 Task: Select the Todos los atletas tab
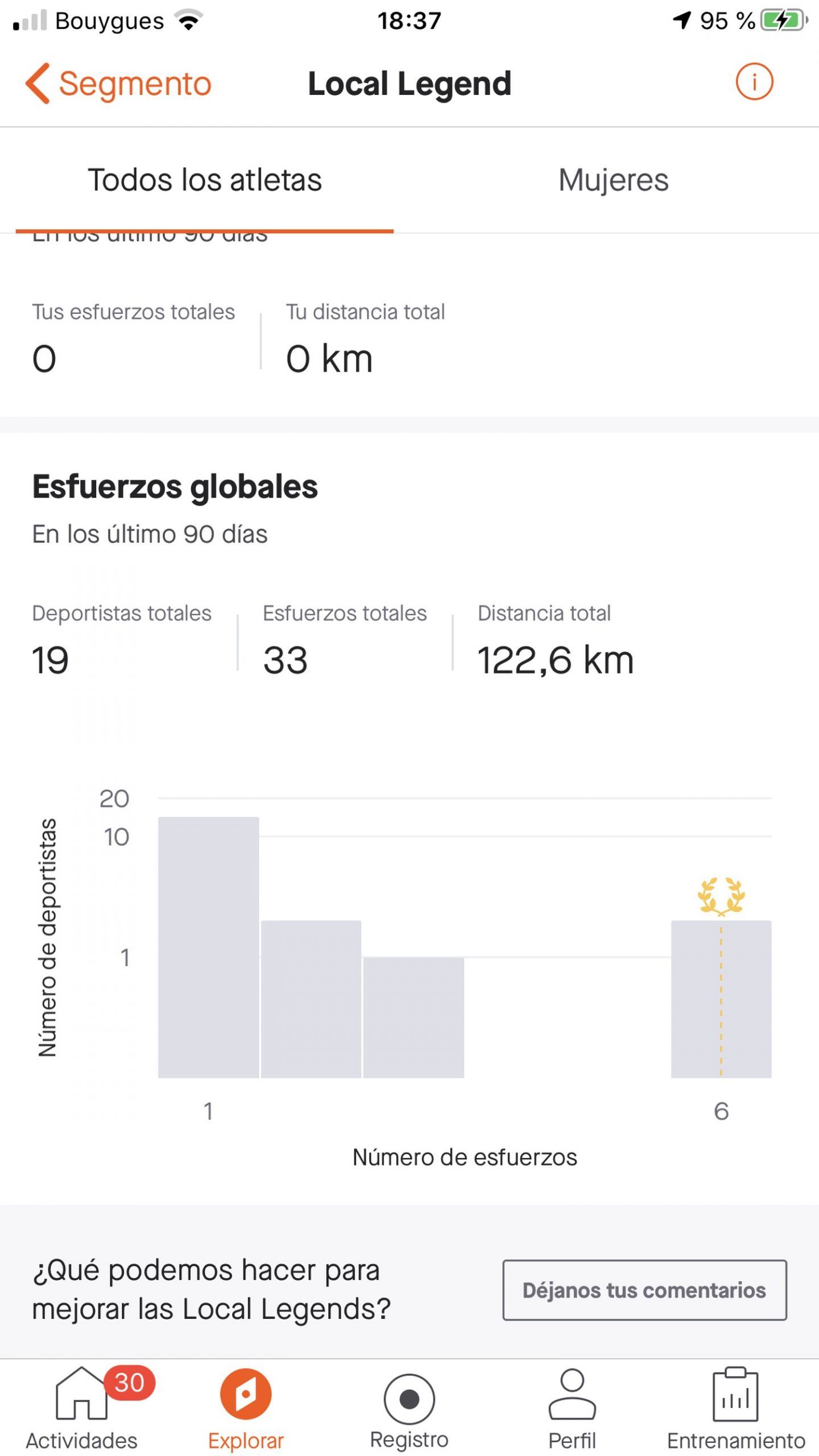click(x=205, y=180)
